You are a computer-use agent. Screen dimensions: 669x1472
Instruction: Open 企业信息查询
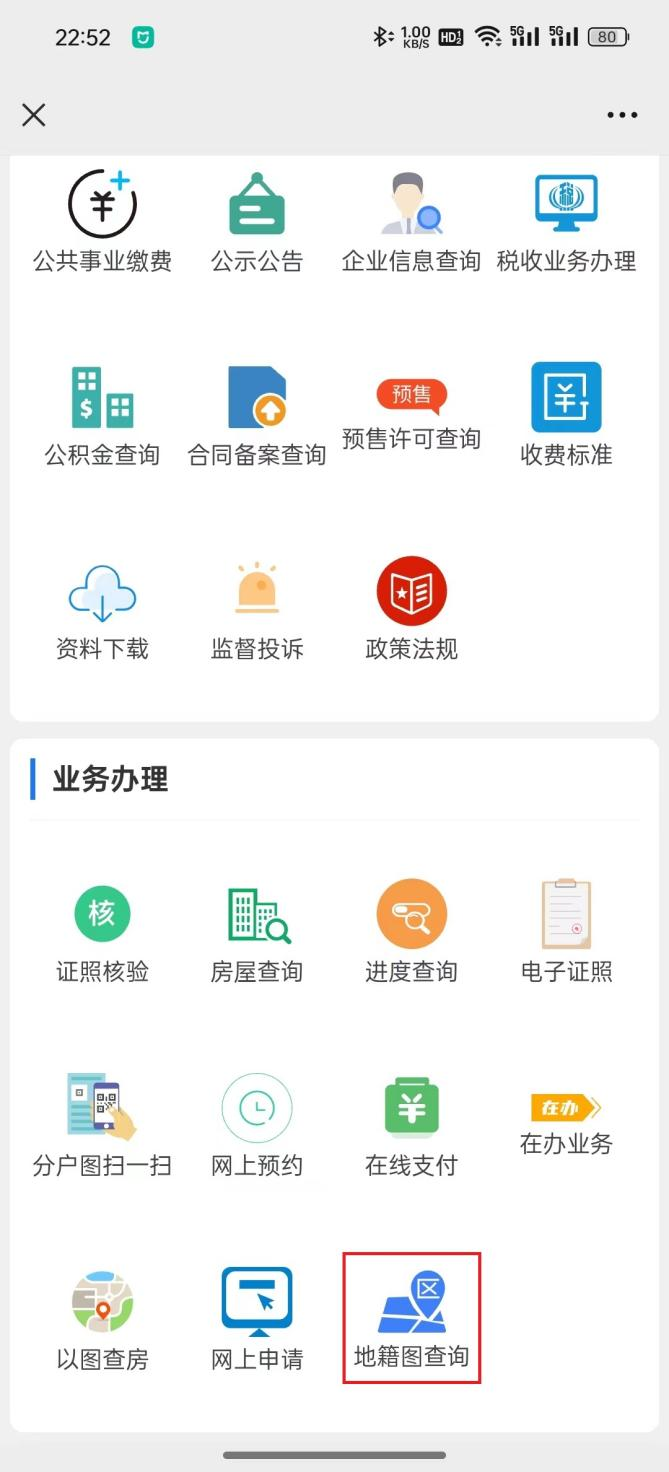tap(411, 222)
